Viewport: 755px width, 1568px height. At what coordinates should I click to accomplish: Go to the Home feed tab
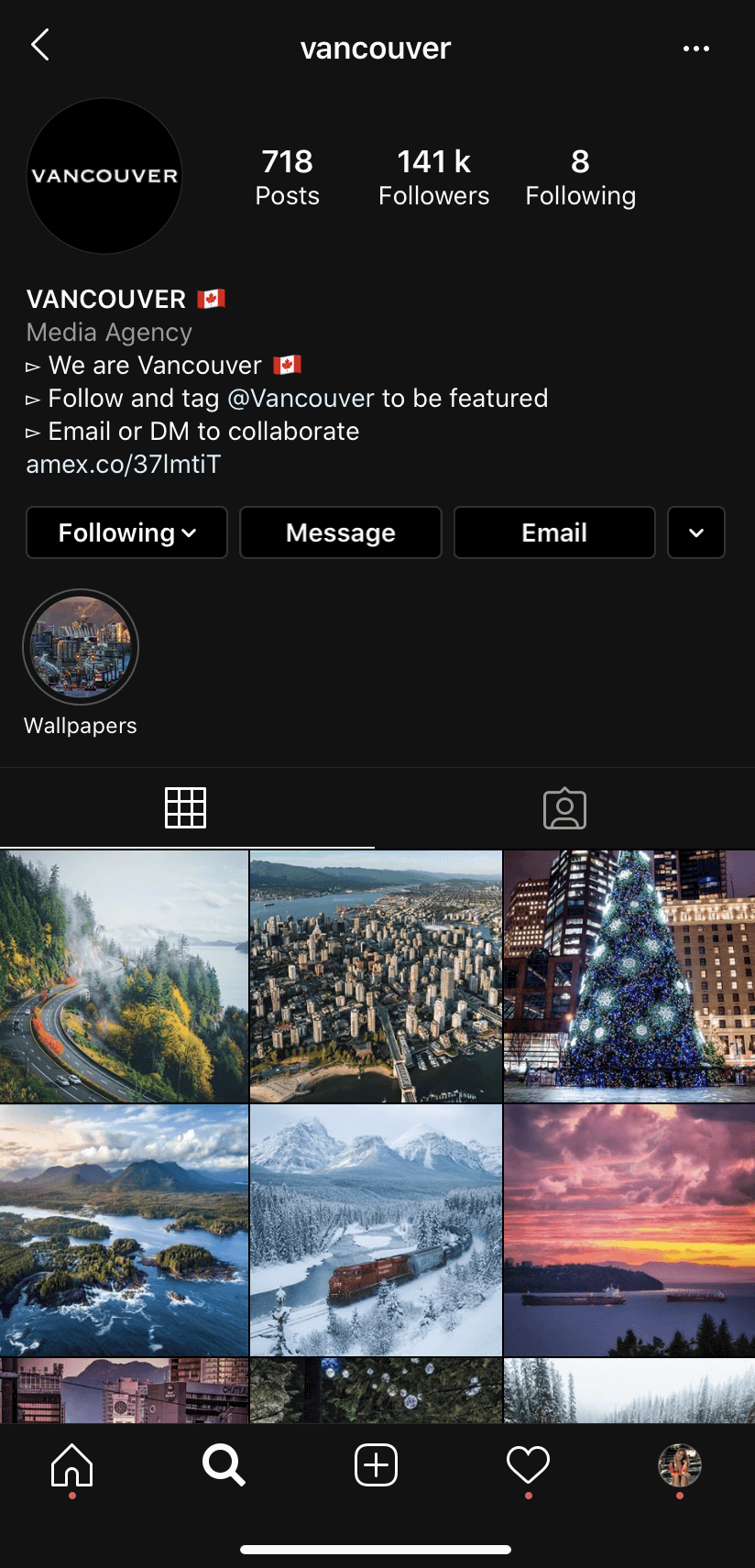pos(72,1465)
